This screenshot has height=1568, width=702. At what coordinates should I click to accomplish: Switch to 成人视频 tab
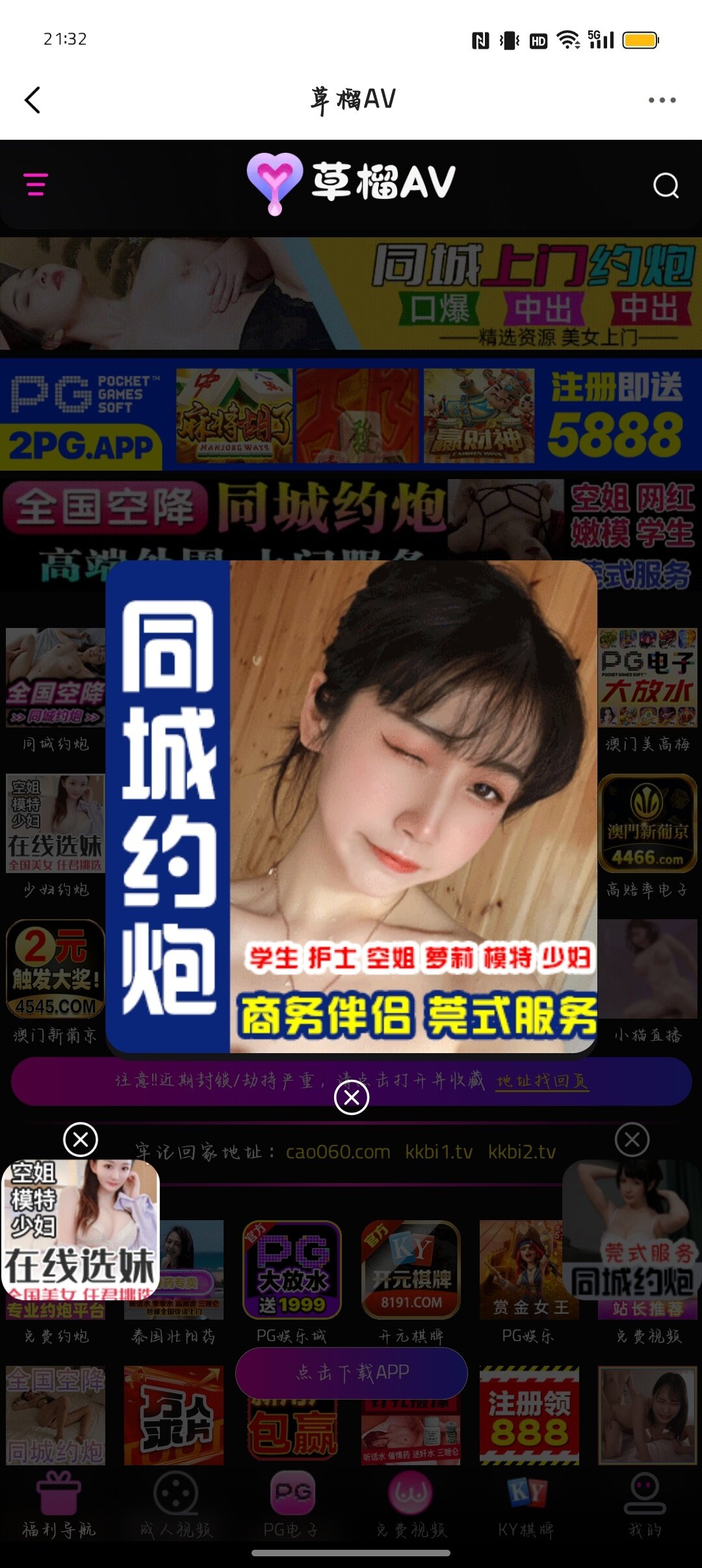click(x=176, y=1506)
